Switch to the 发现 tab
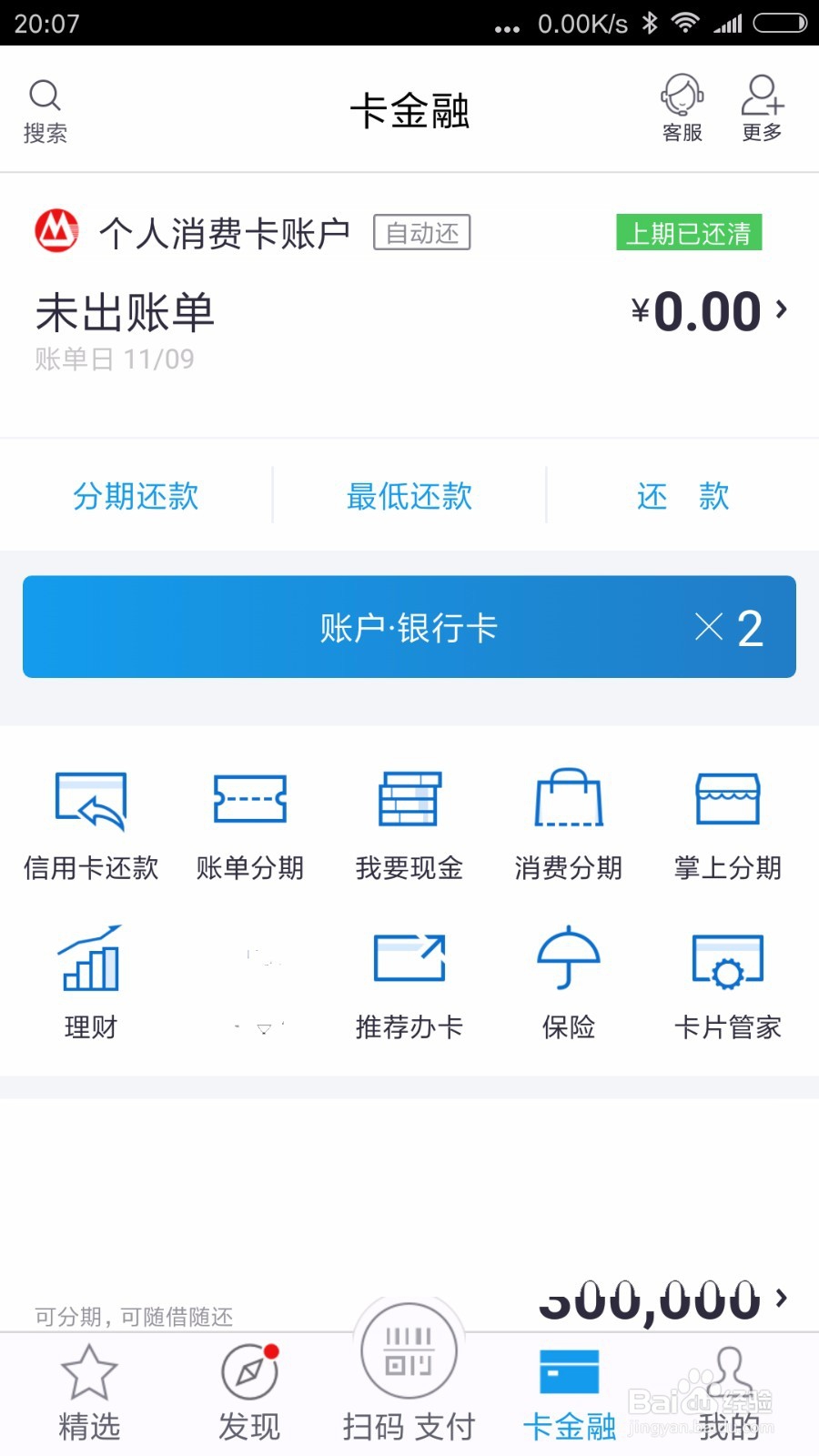The image size is (819, 1456). (249, 1393)
